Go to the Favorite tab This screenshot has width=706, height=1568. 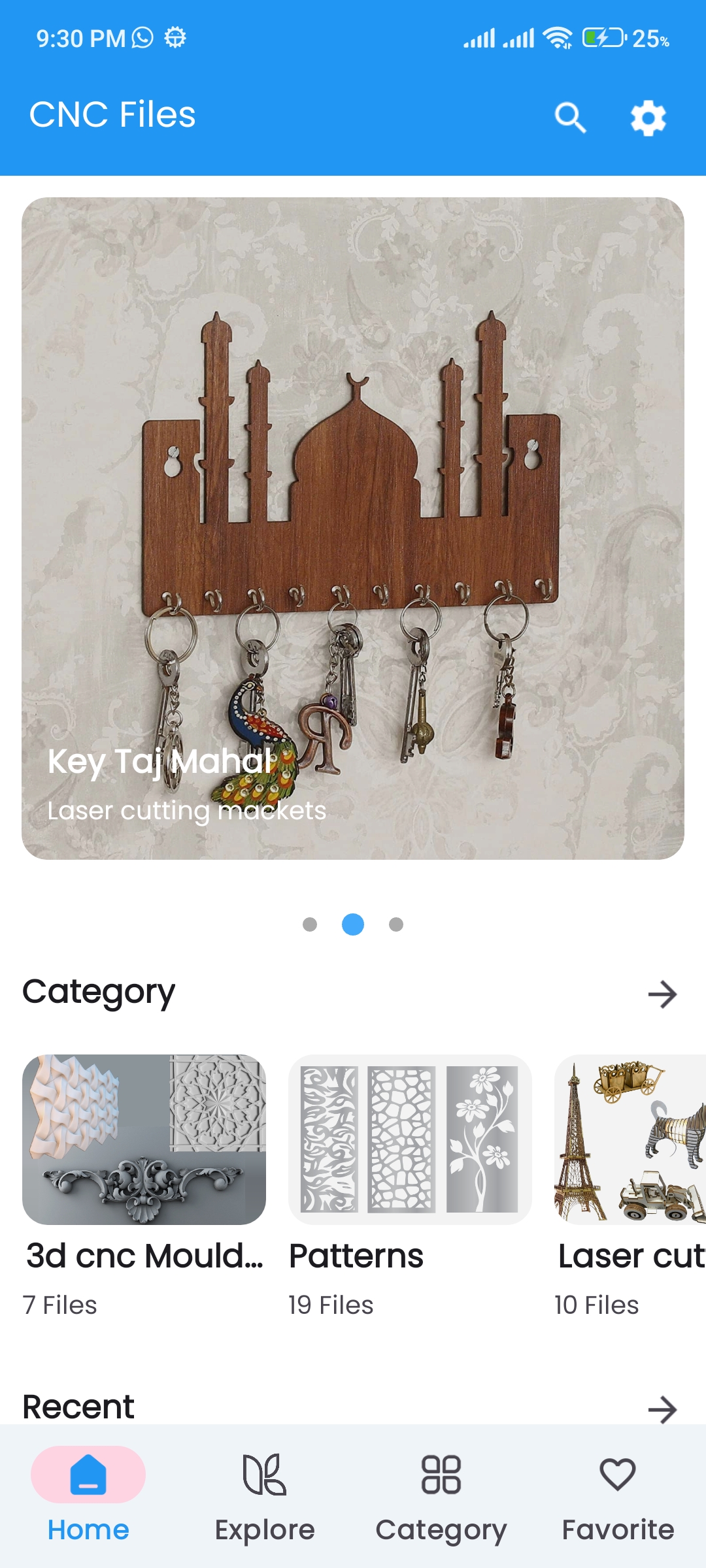(x=618, y=1496)
